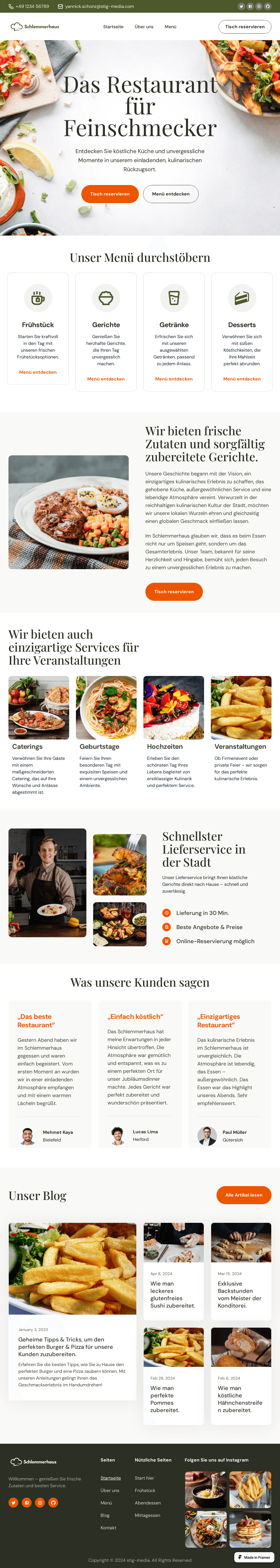Open Menü entdecken under Getränke
280x1568 pixels.
(x=174, y=379)
